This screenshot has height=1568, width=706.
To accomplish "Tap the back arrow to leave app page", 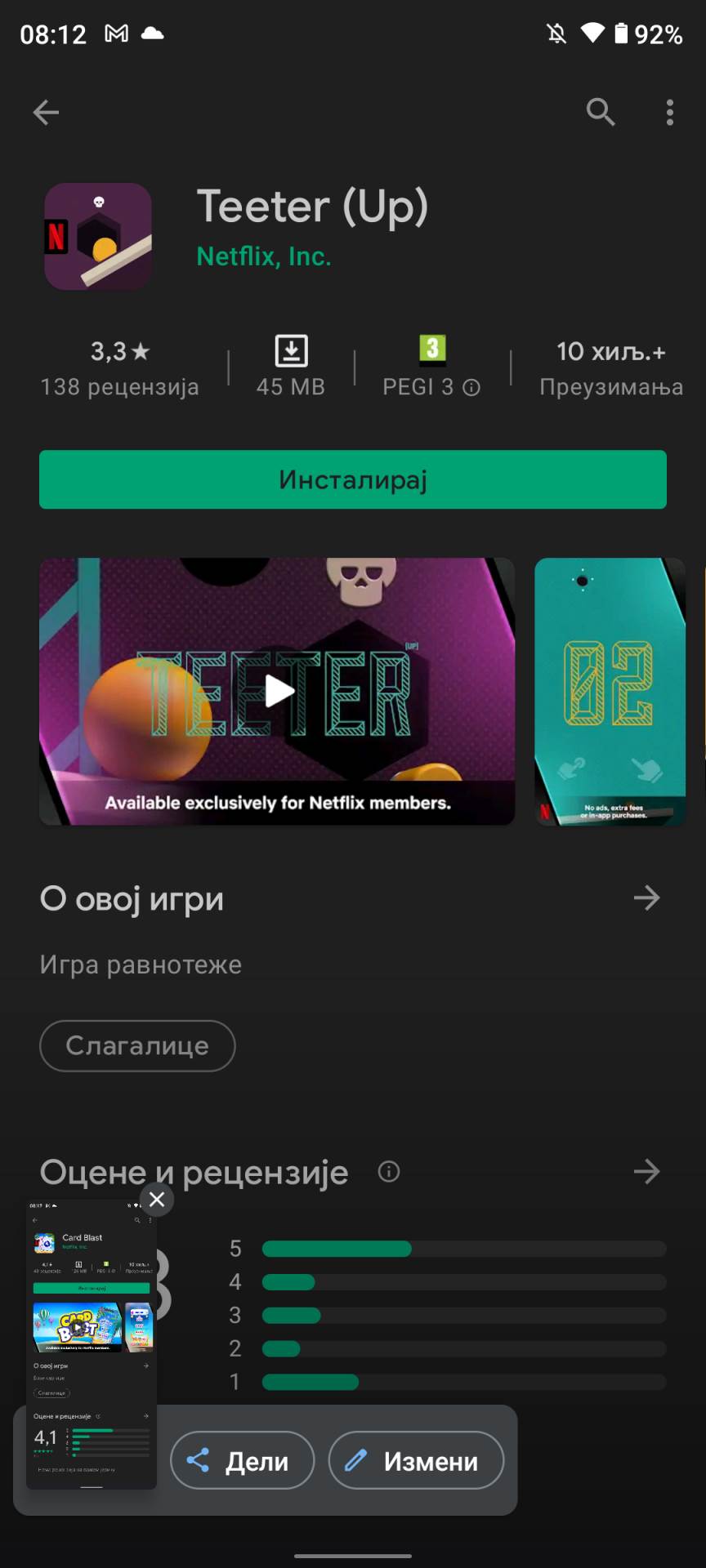I will click(x=46, y=112).
